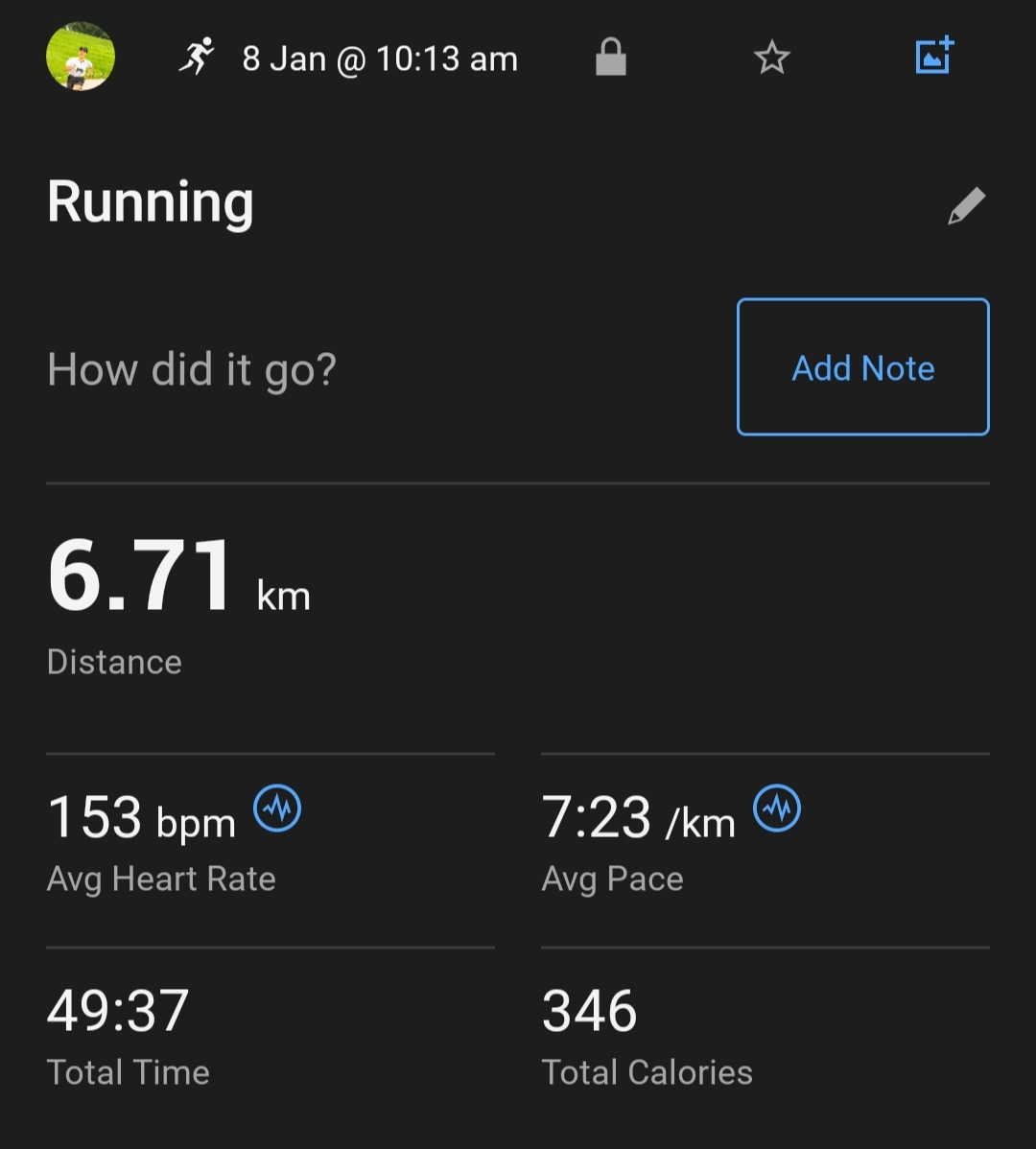Viewport: 1036px width, 1149px height.
Task: Add a photo to this activity
Action: pyautogui.click(x=933, y=57)
